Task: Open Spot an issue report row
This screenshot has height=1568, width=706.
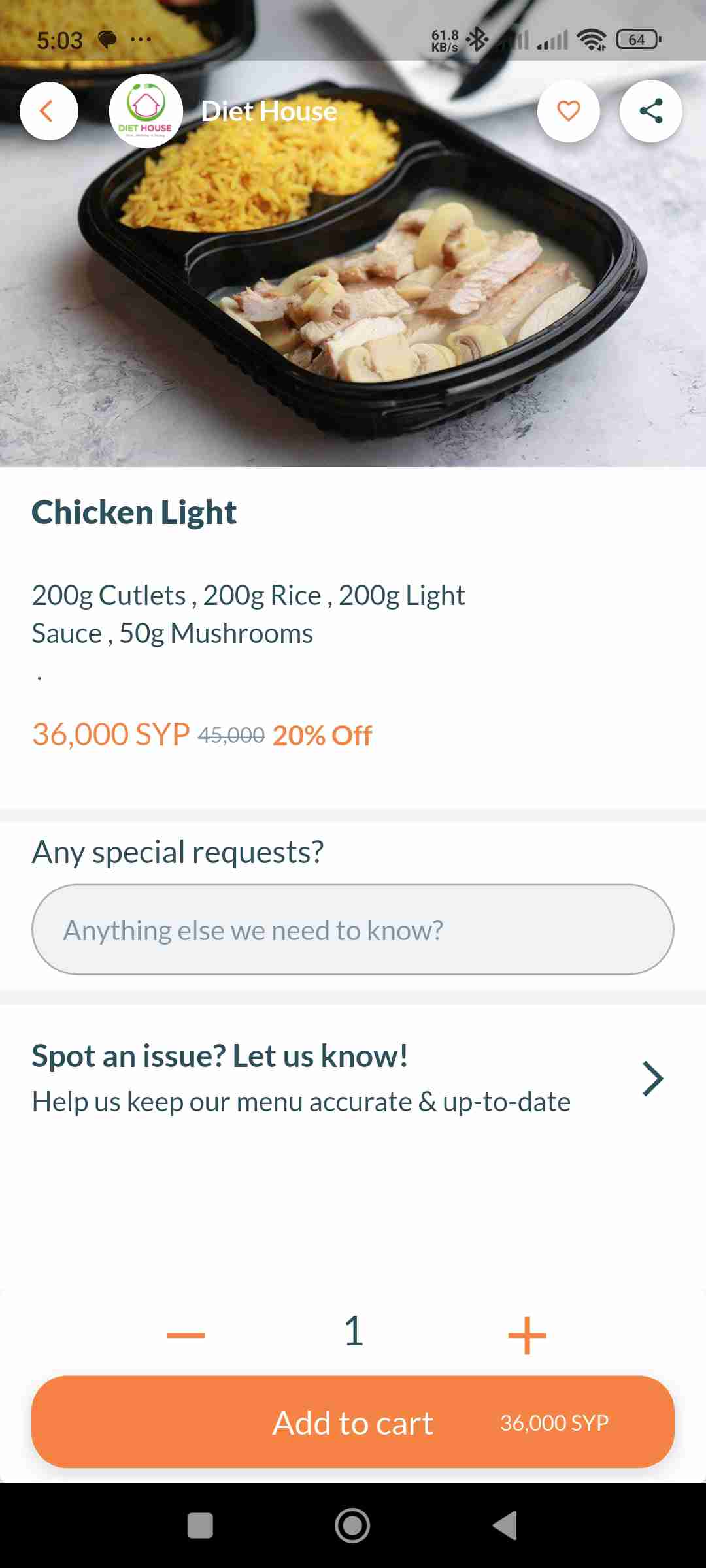Action: coord(353,1078)
